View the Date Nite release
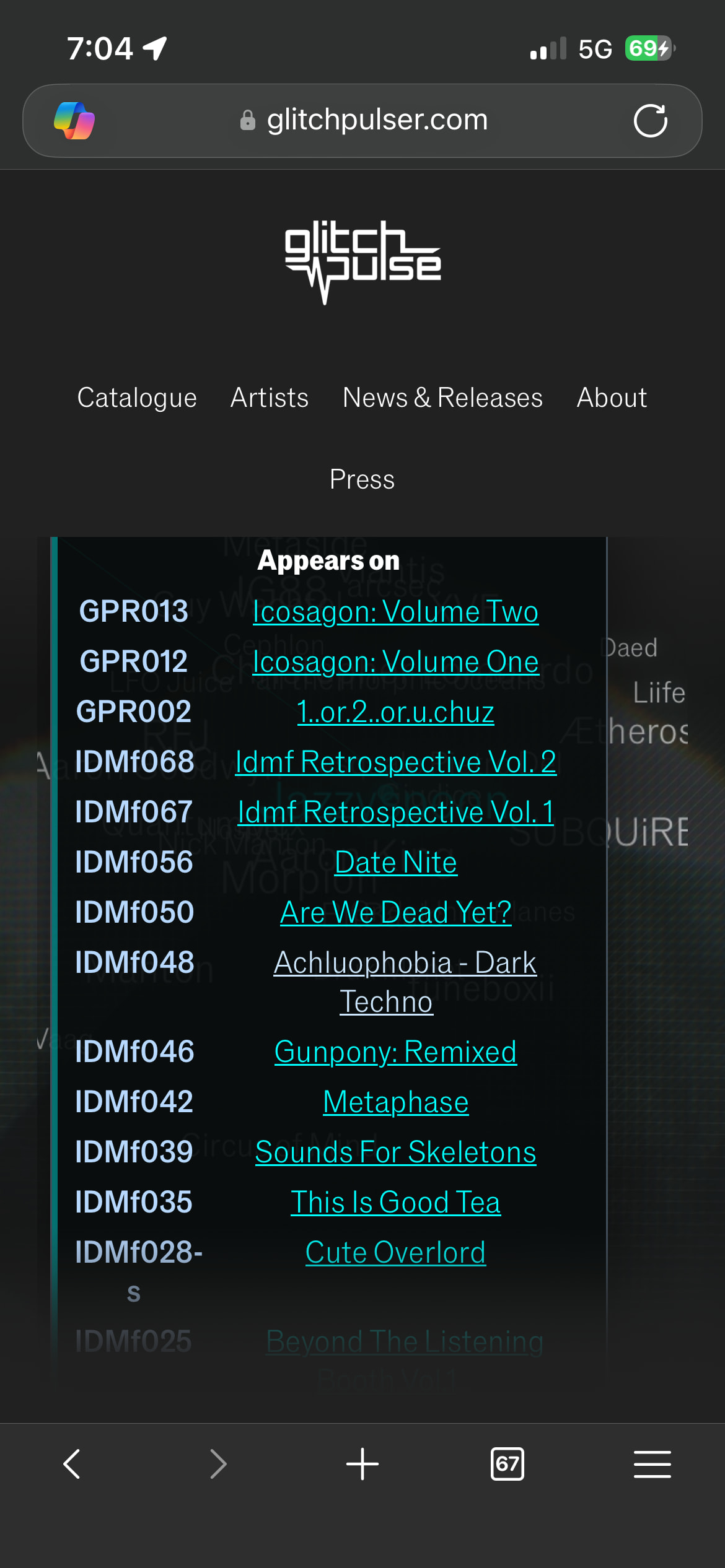725x1568 pixels. (396, 863)
